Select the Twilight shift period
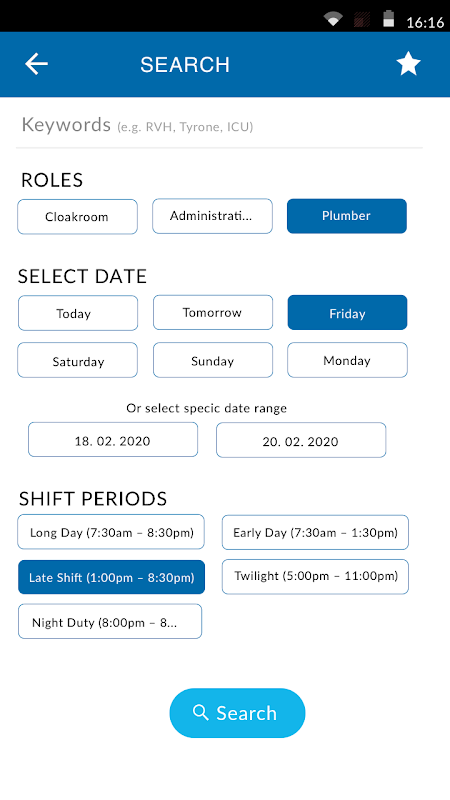450x800 pixels. point(315,577)
